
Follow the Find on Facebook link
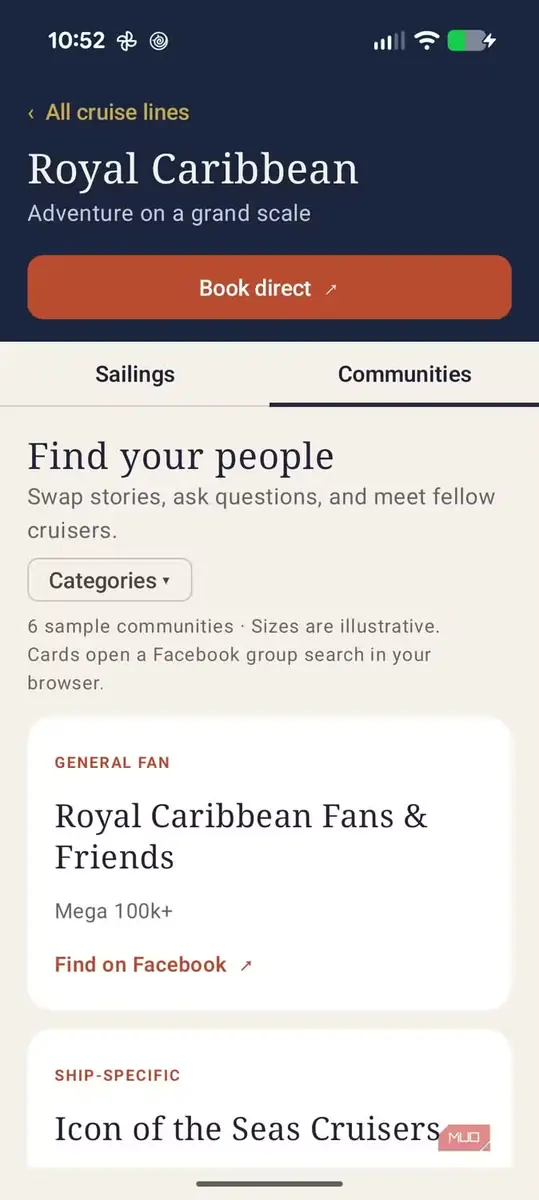pyautogui.click(x=154, y=965)
